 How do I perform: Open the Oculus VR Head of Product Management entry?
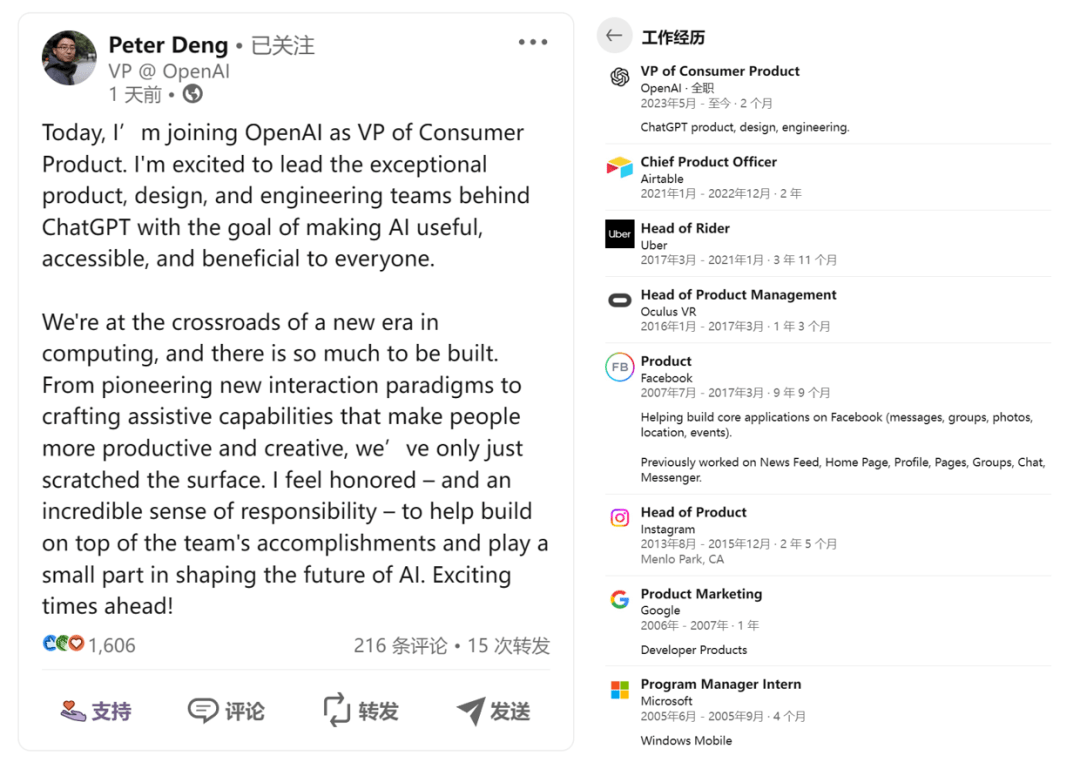pyautogui.click(x=738, y=295)
